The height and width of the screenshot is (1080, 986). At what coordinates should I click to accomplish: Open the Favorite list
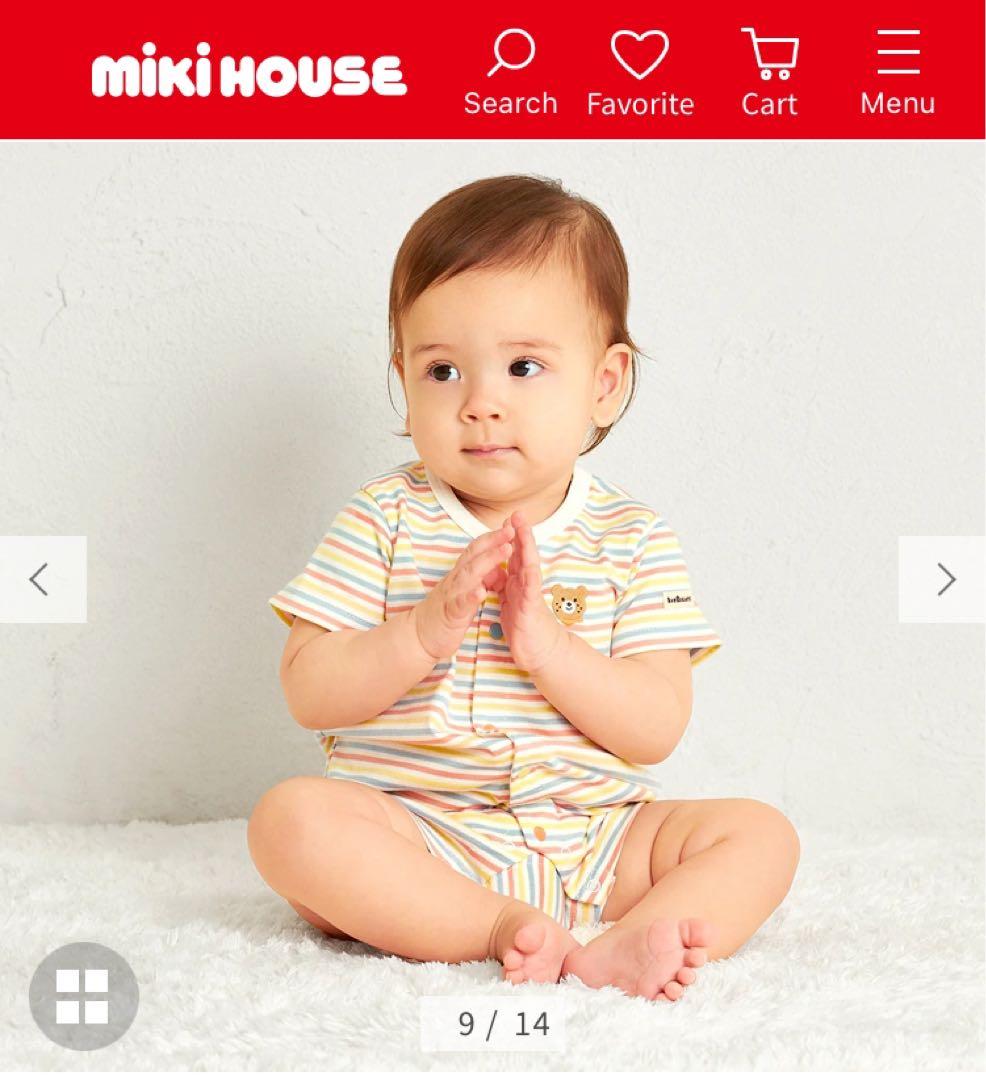coord(640,74)
